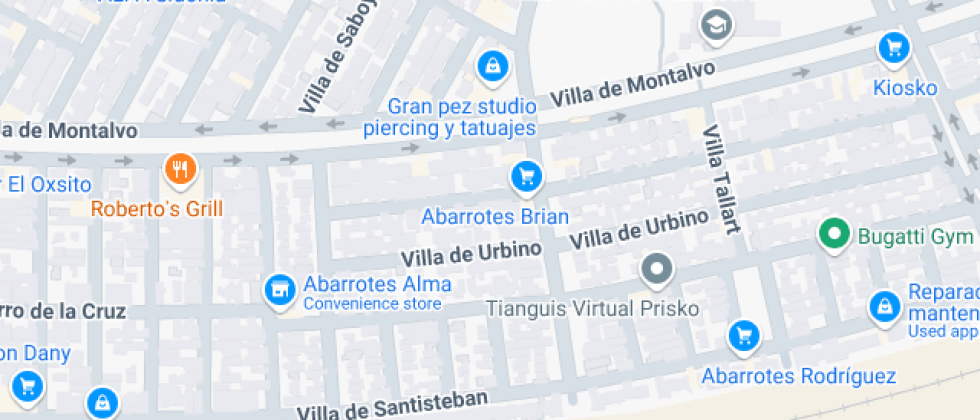
Task: Tap the Kiosko store marker
Action: [892, 48]
